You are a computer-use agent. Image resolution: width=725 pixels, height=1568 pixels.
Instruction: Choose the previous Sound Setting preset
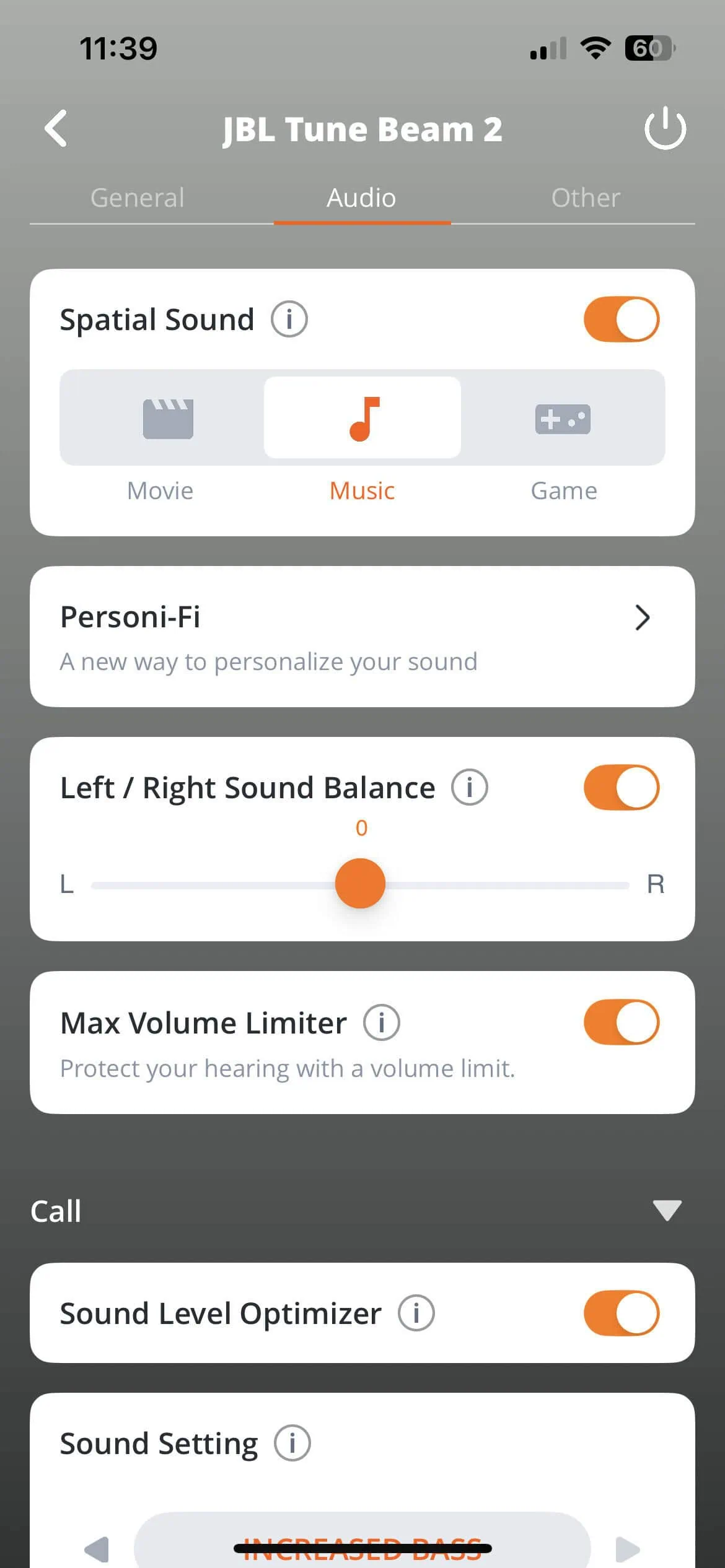coord(97,1548)
